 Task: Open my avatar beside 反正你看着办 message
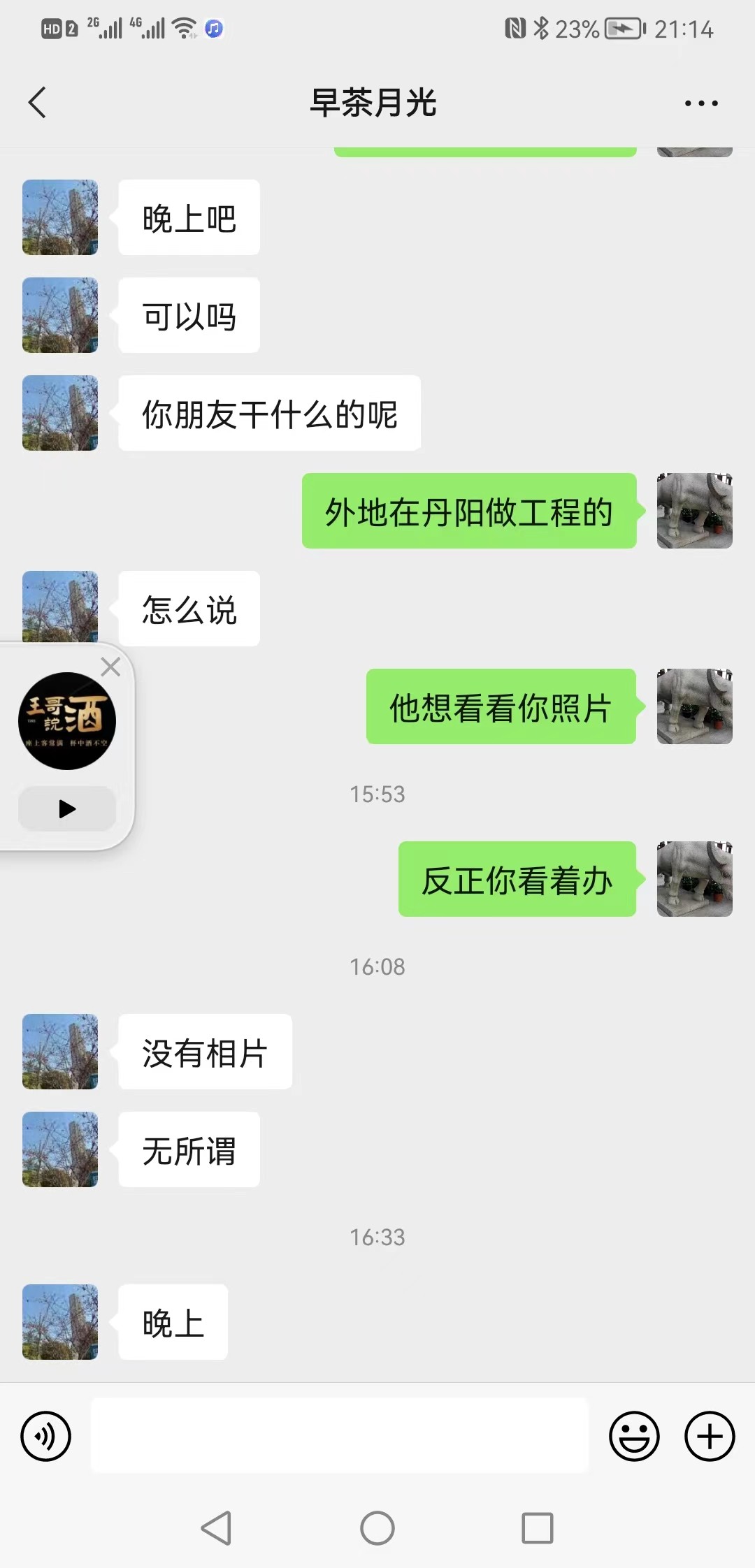coord(694,879)
